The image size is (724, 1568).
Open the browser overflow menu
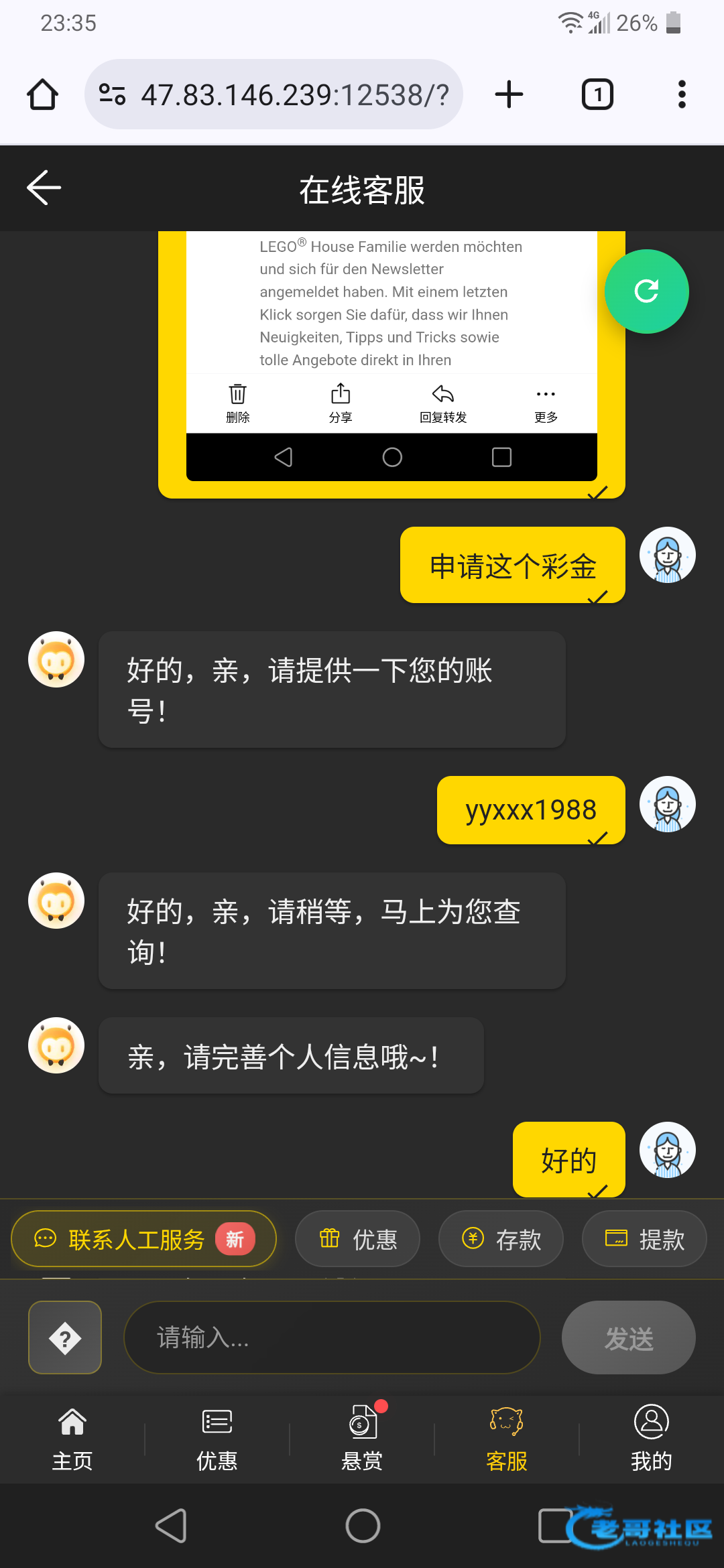click(x=682, y=94)
